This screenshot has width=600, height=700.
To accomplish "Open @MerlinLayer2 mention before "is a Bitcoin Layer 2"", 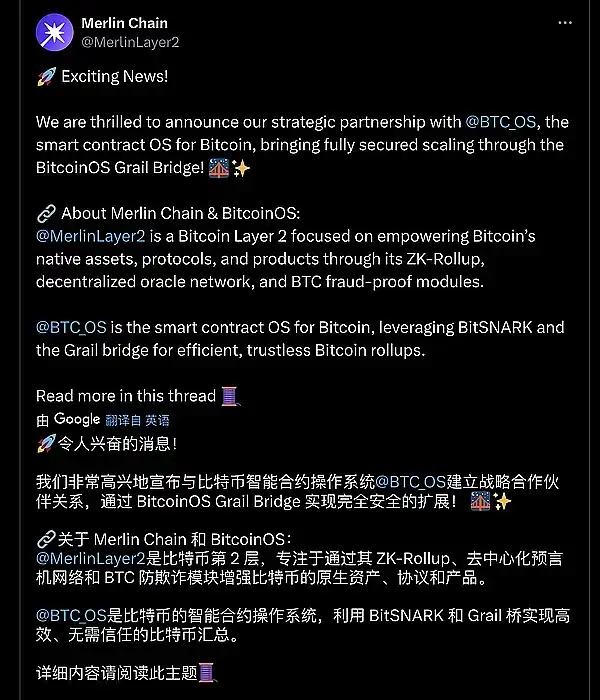I will pyautogui.click(x=86, y=237).
